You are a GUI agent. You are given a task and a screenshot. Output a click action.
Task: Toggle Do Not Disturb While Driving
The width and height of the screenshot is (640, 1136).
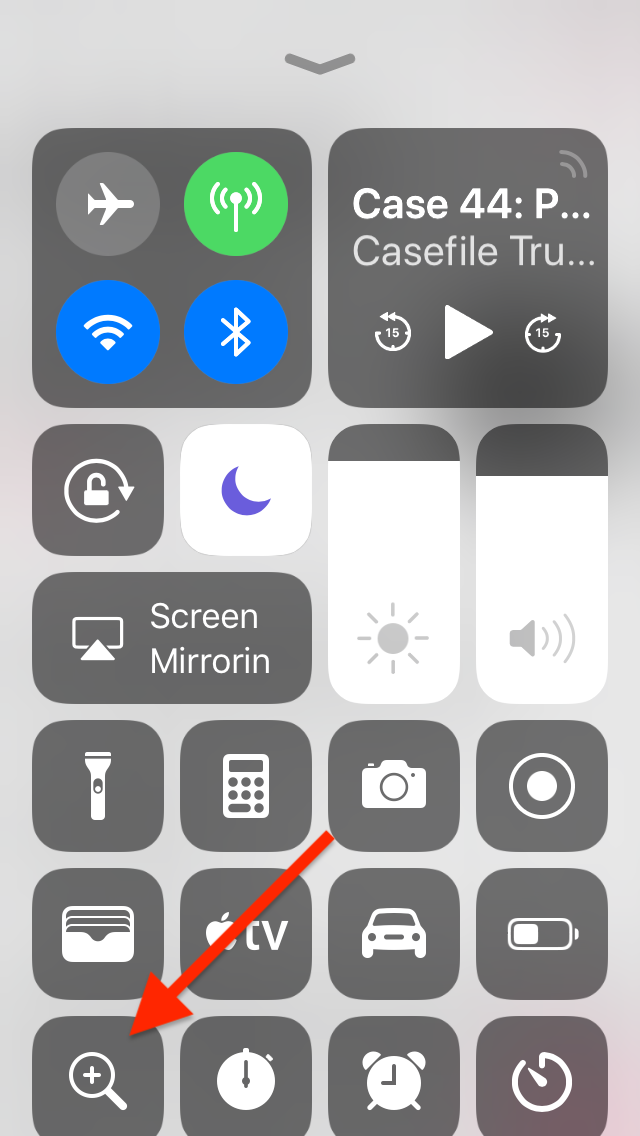pyautogui.click(x=394, y=934)
